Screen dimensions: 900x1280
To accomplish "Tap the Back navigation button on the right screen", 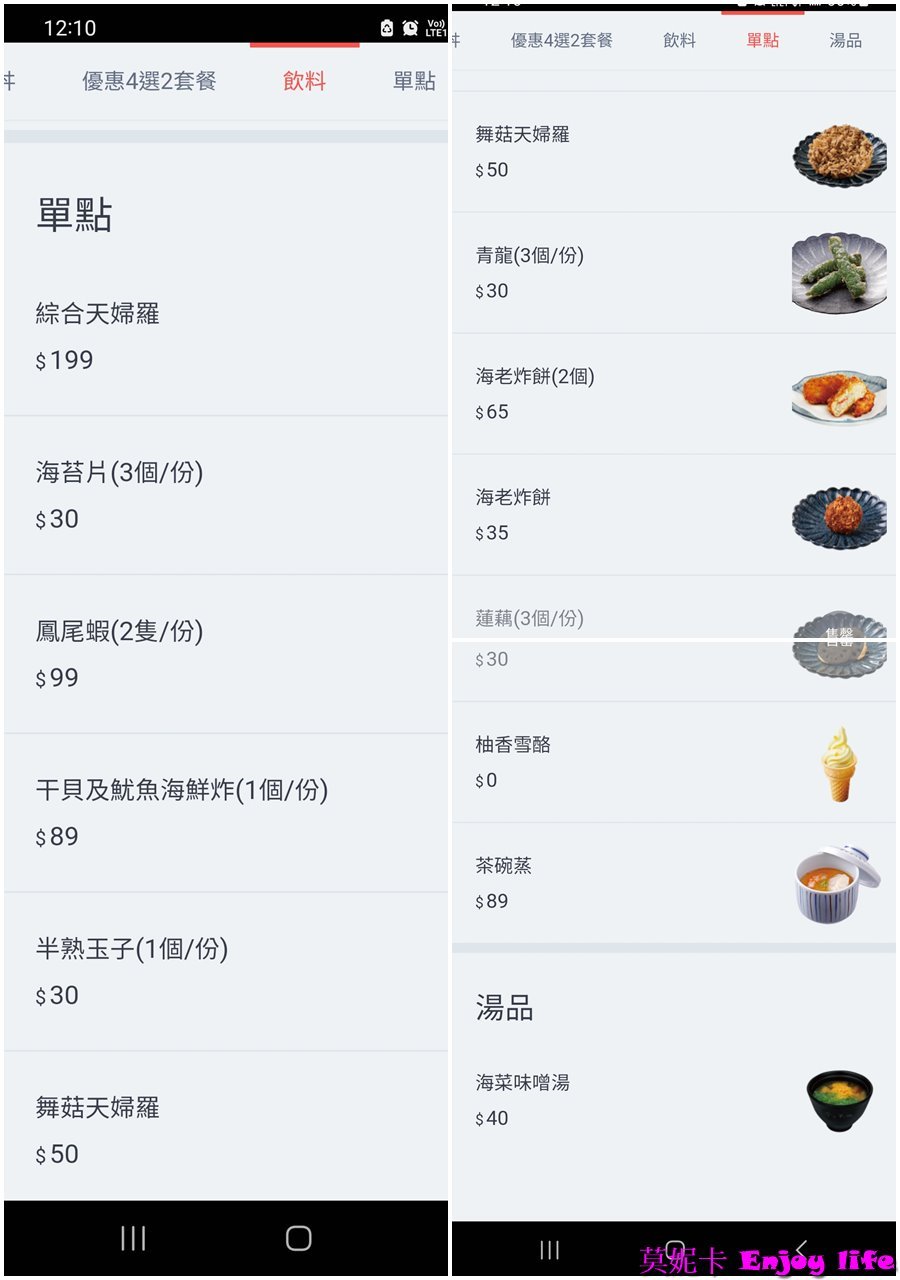I will point(800,1250).
